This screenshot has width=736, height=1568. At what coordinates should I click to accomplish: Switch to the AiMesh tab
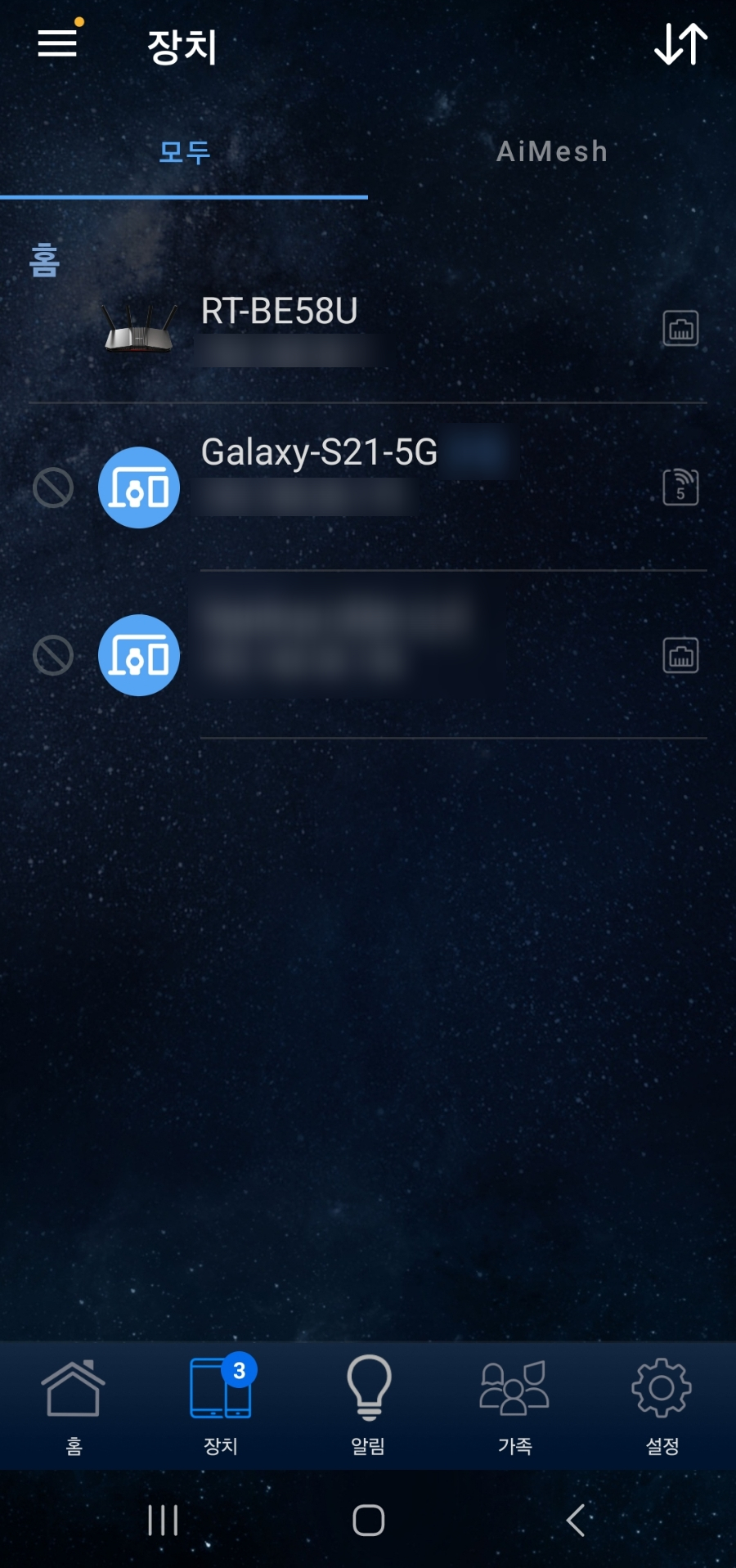(x=552, y=151)
